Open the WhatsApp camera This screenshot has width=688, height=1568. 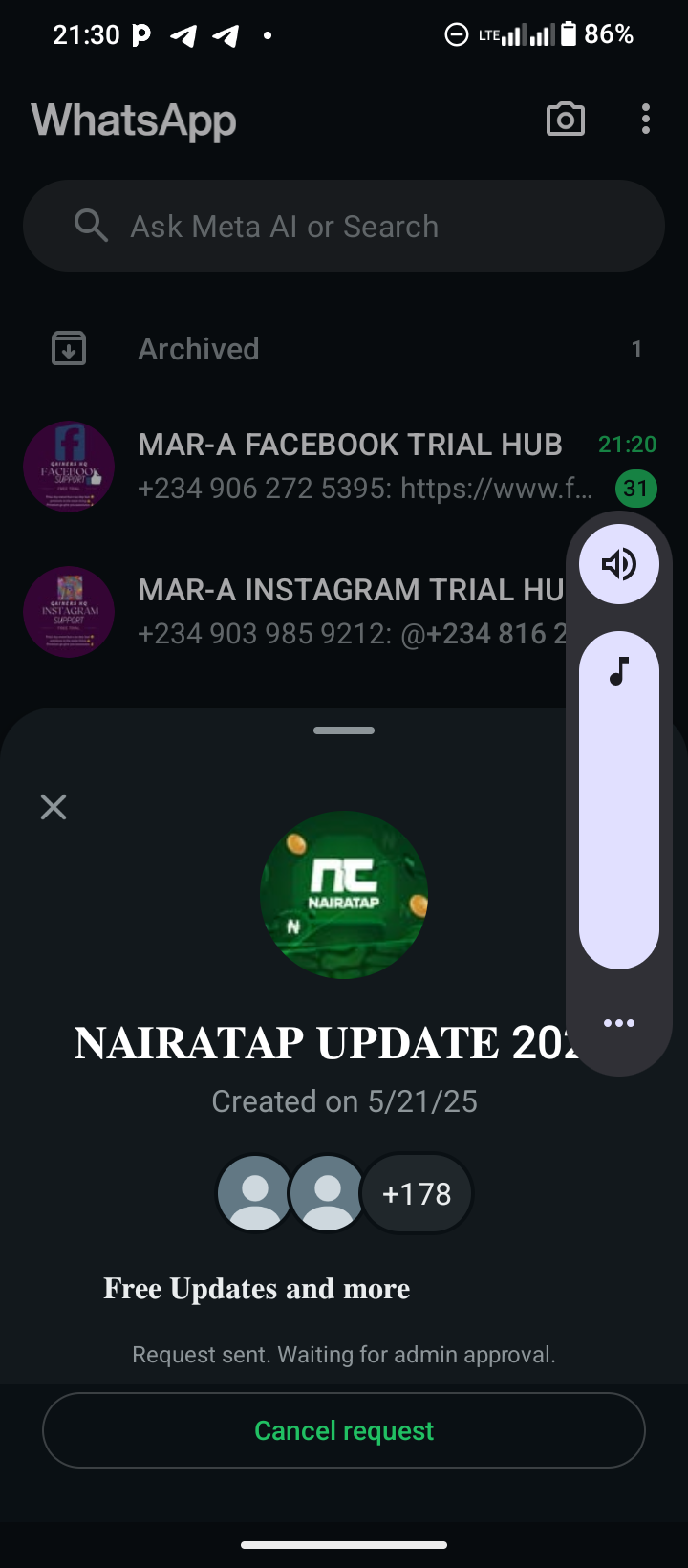(x=565, y=120)
